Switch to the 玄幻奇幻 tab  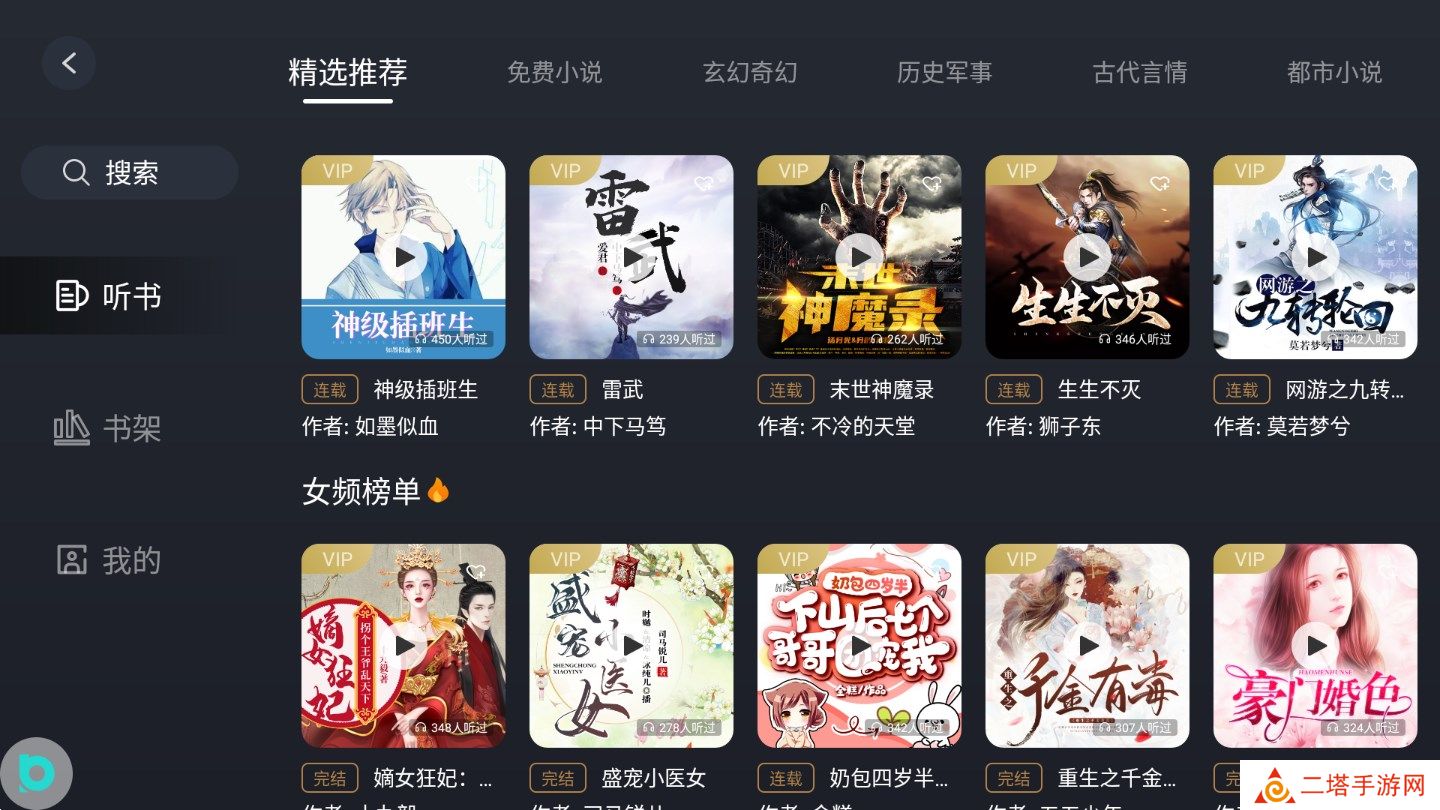(749, 72)
